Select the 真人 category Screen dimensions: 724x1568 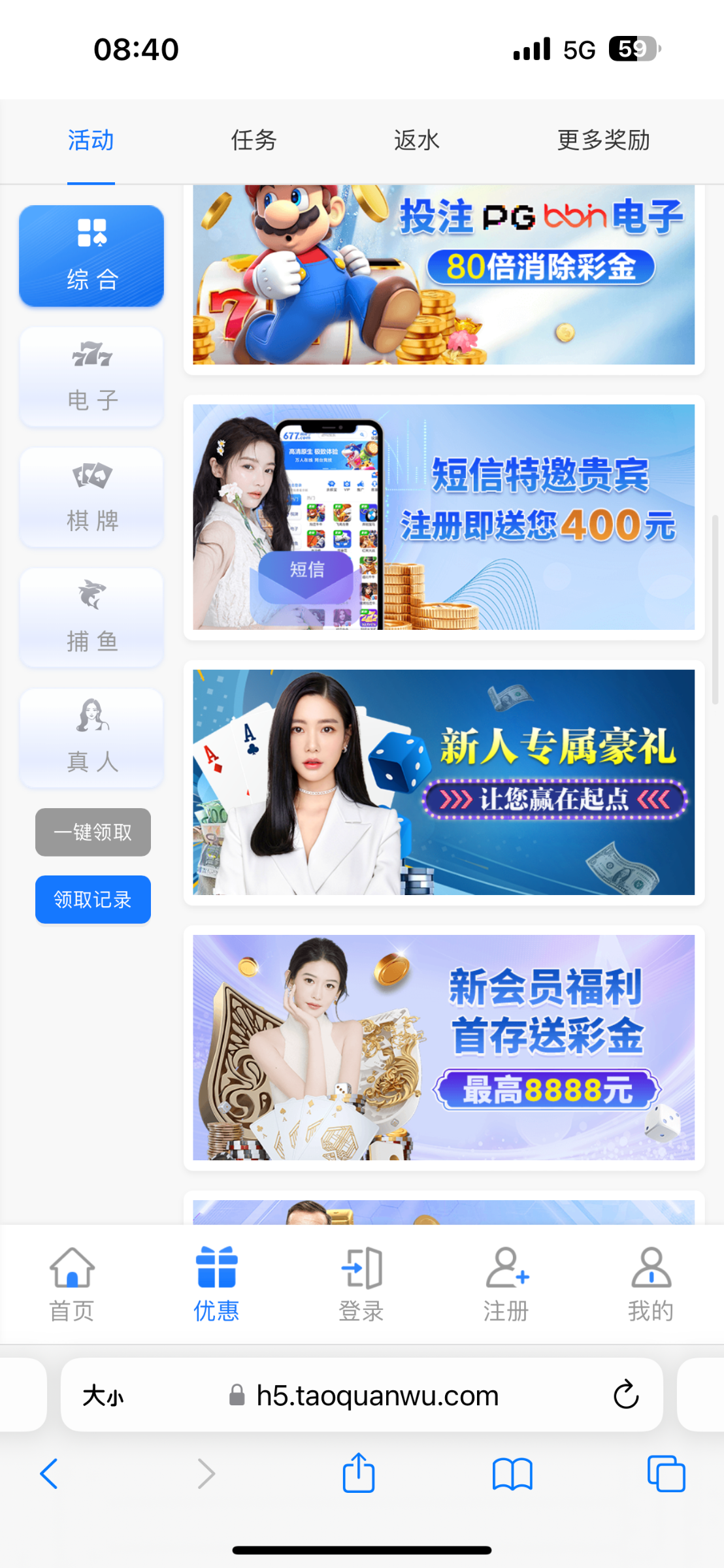[x=91, y=738]
